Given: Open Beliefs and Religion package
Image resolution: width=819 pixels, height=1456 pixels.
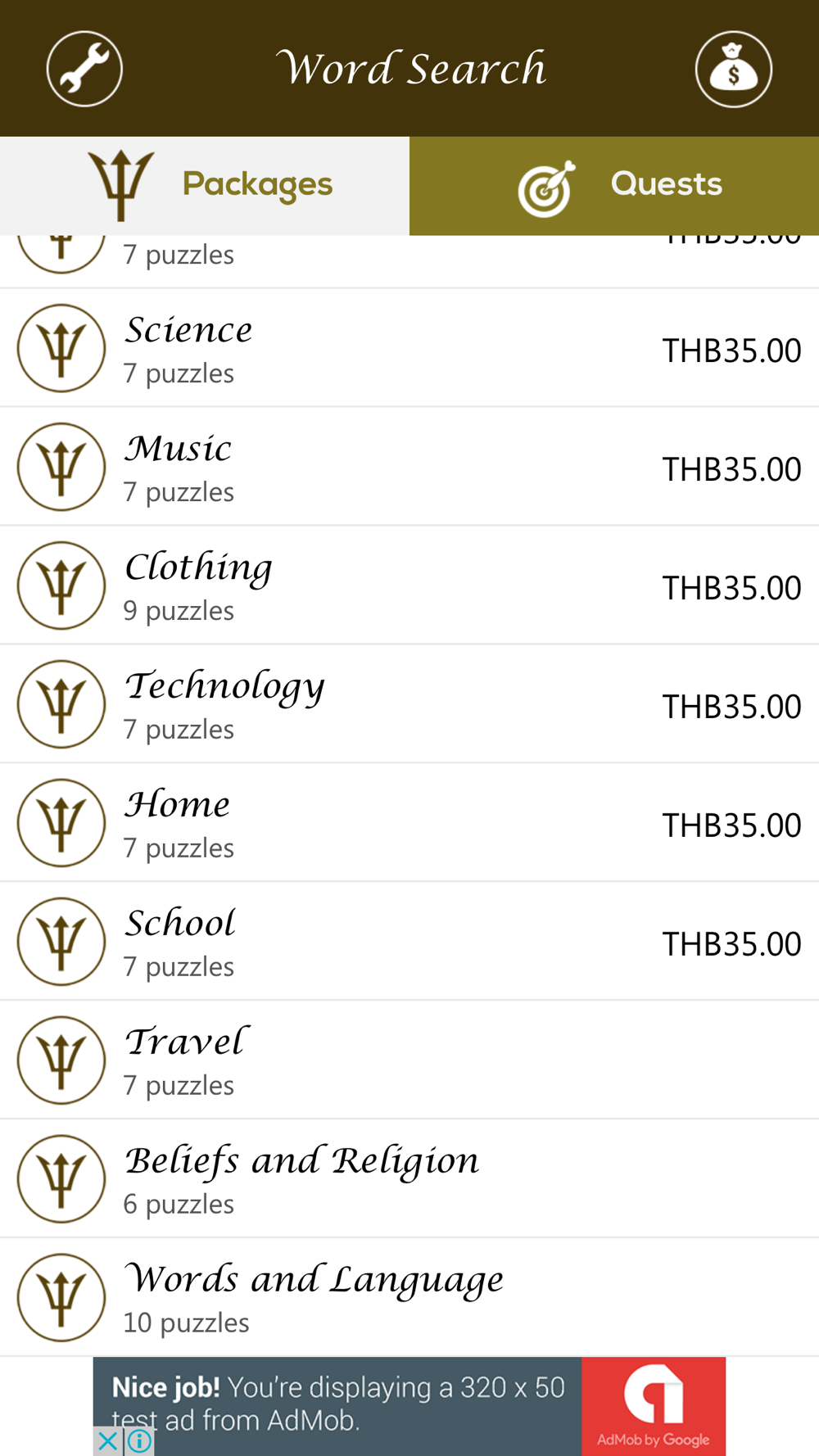Looking at the screenshot, I should (409, 1179).
